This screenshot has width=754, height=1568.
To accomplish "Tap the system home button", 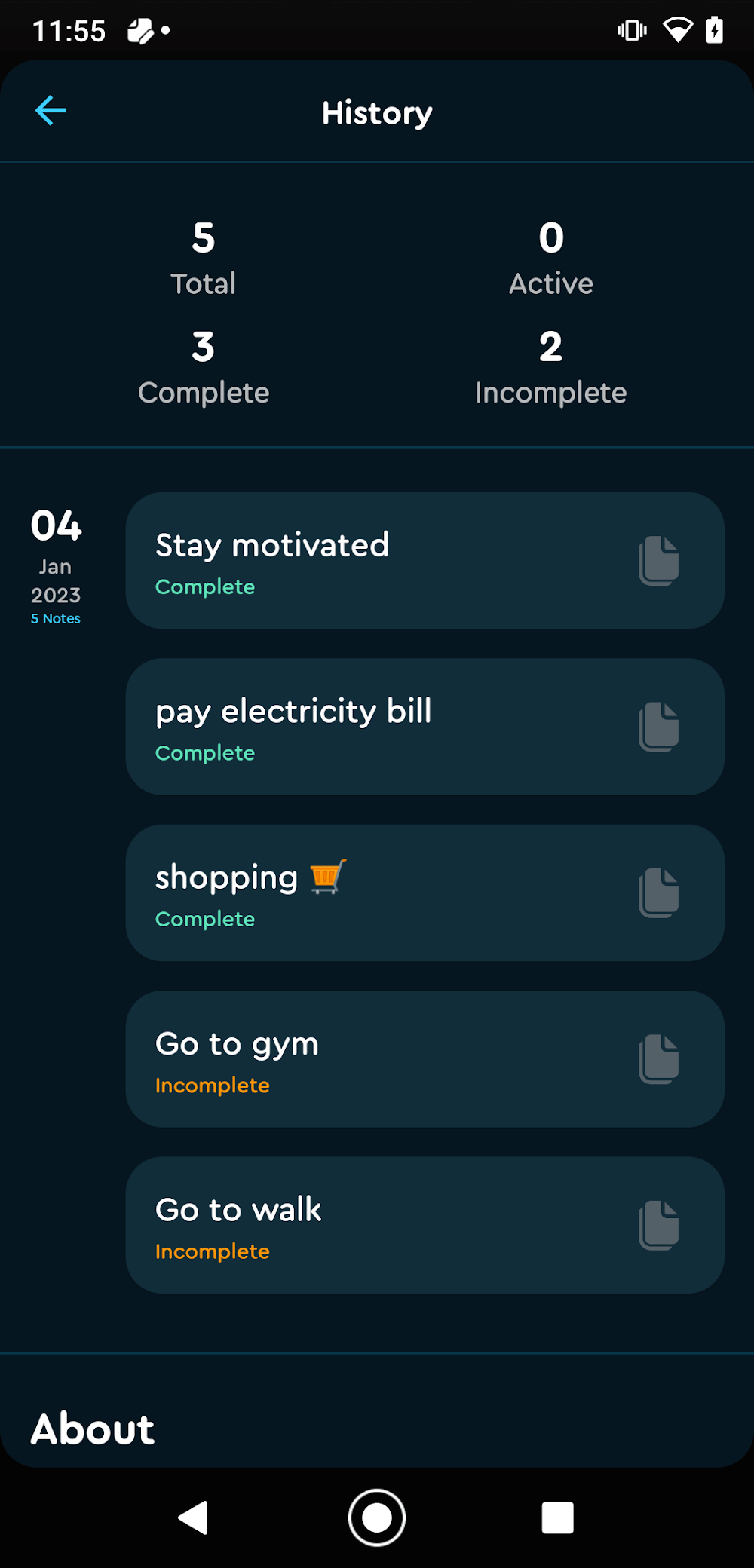I will pos(377,1517).
